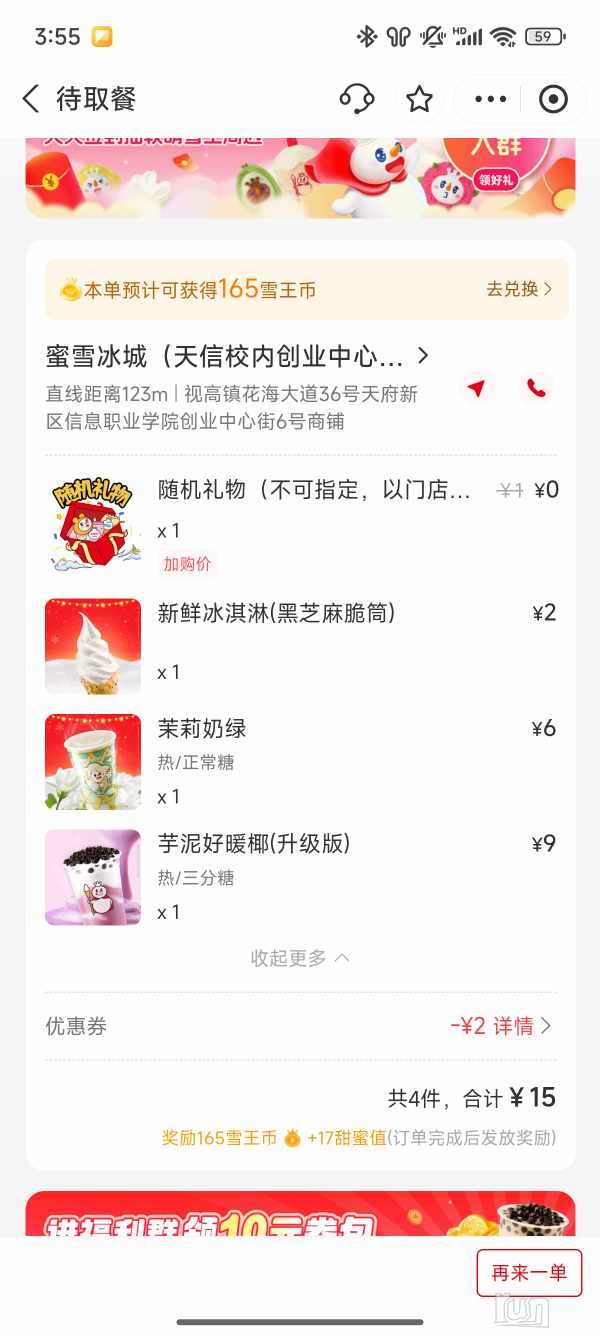This screenshot has height=1335, width=600.
Task: Collapse the item list with 收起更多
Action: [300, 958]
